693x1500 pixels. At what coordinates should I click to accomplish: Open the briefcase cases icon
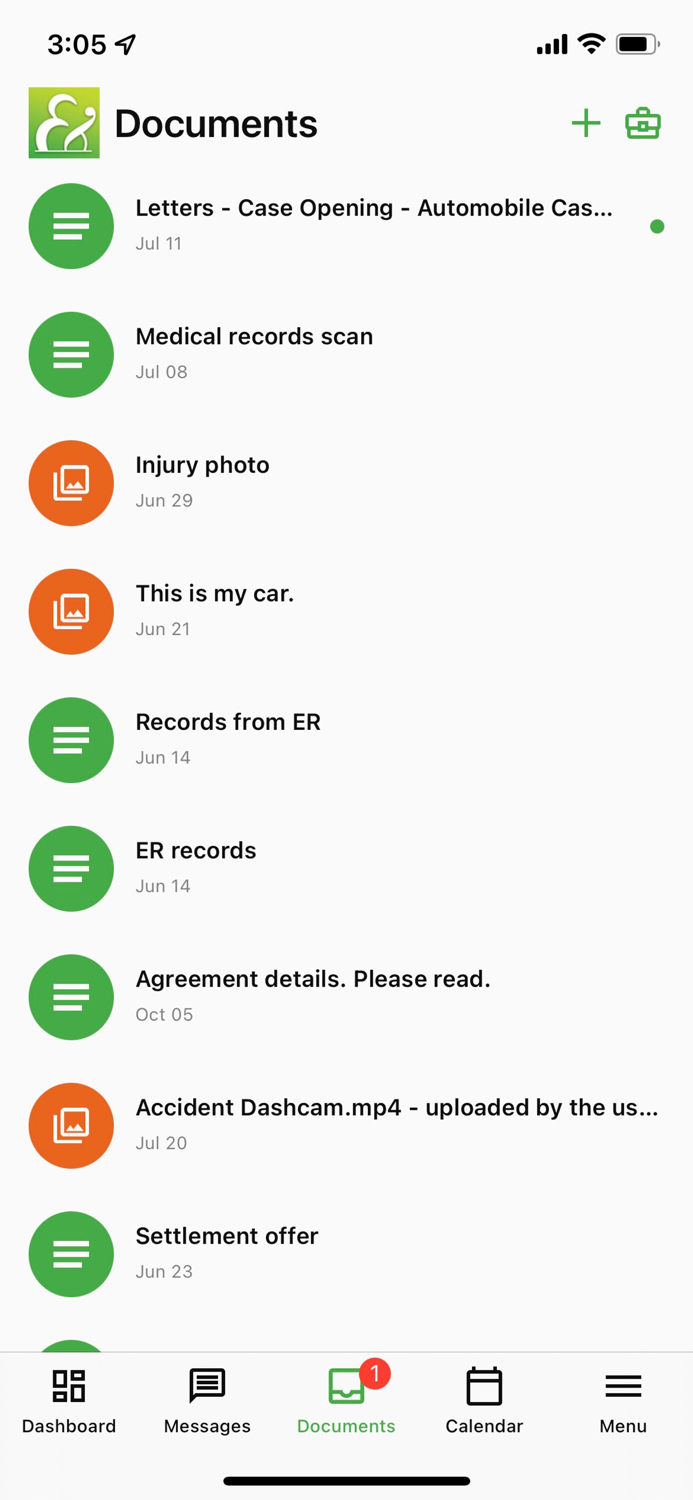click(643, 124)
